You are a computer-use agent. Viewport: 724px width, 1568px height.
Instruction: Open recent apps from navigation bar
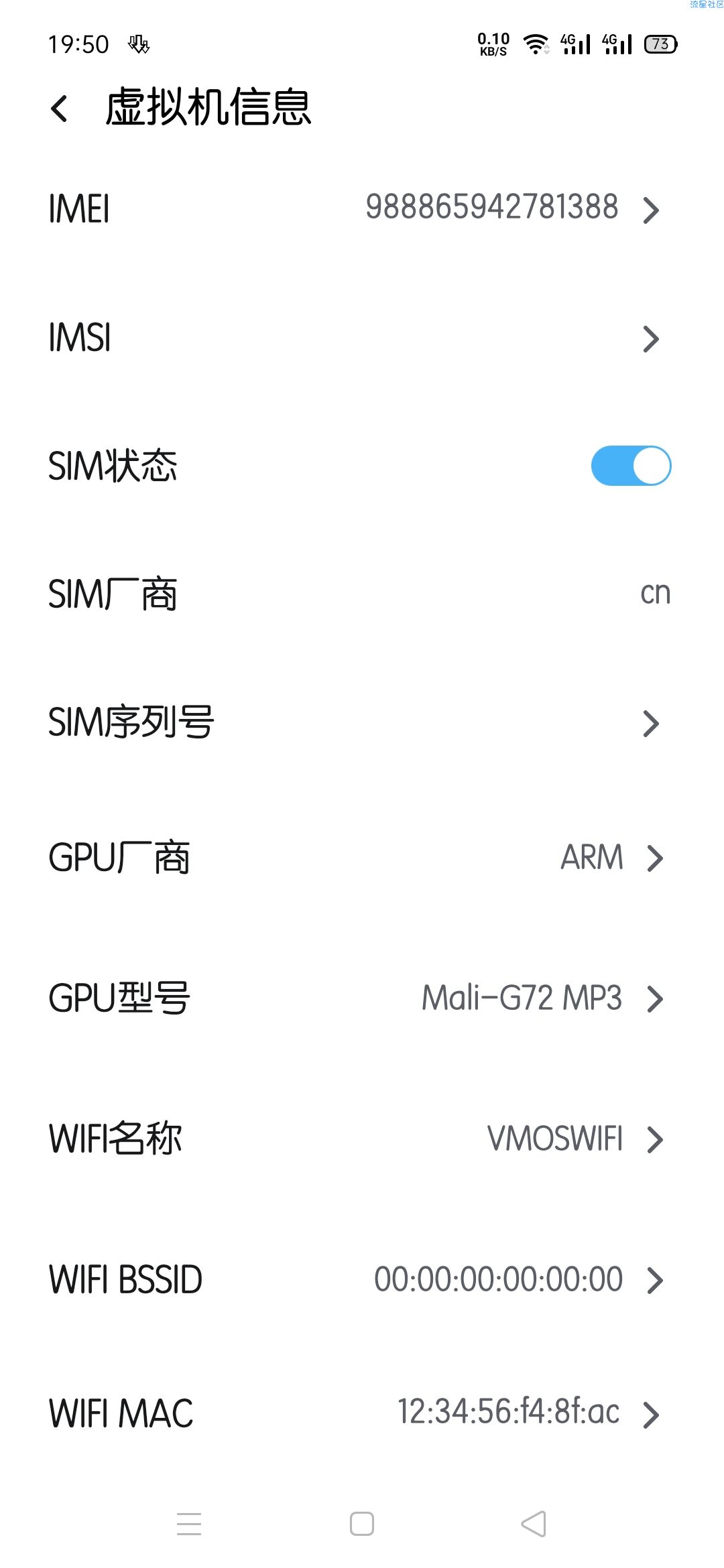(x=189, y=1524)
